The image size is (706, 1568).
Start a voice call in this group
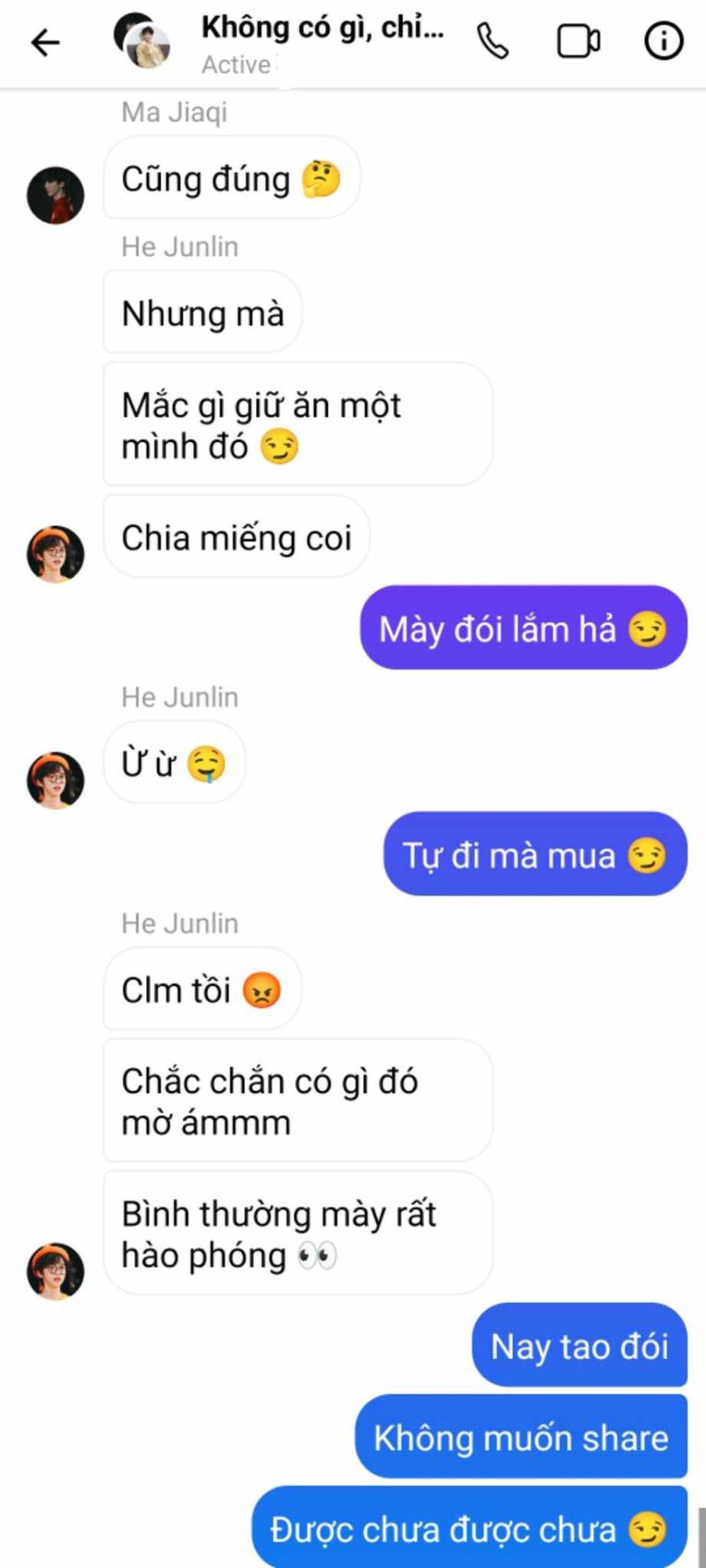pos(493,41)
